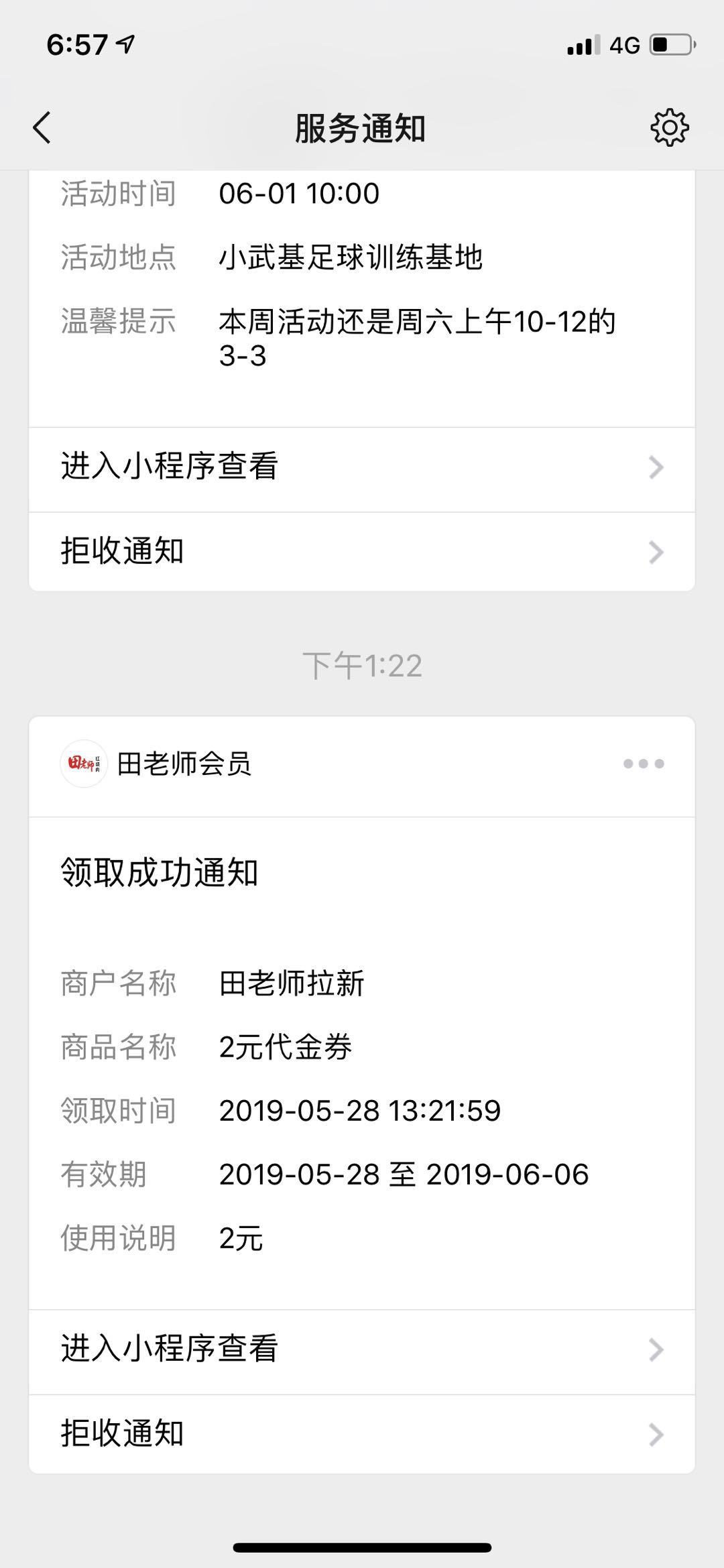
Task: Click the back arrow to exit 服务通知
Action: click(x=42, y=127)
